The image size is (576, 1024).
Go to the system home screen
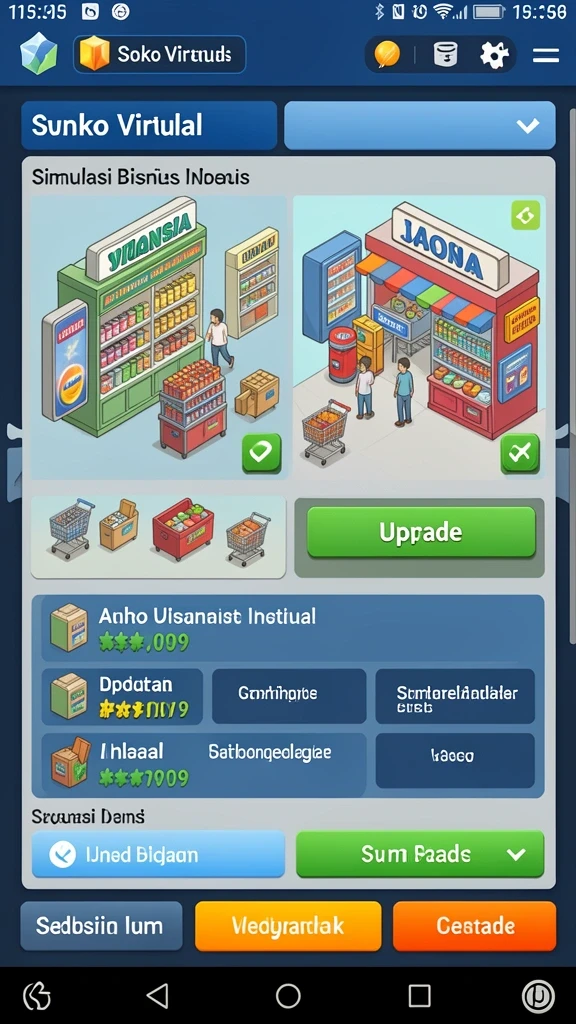click(288, 996)
